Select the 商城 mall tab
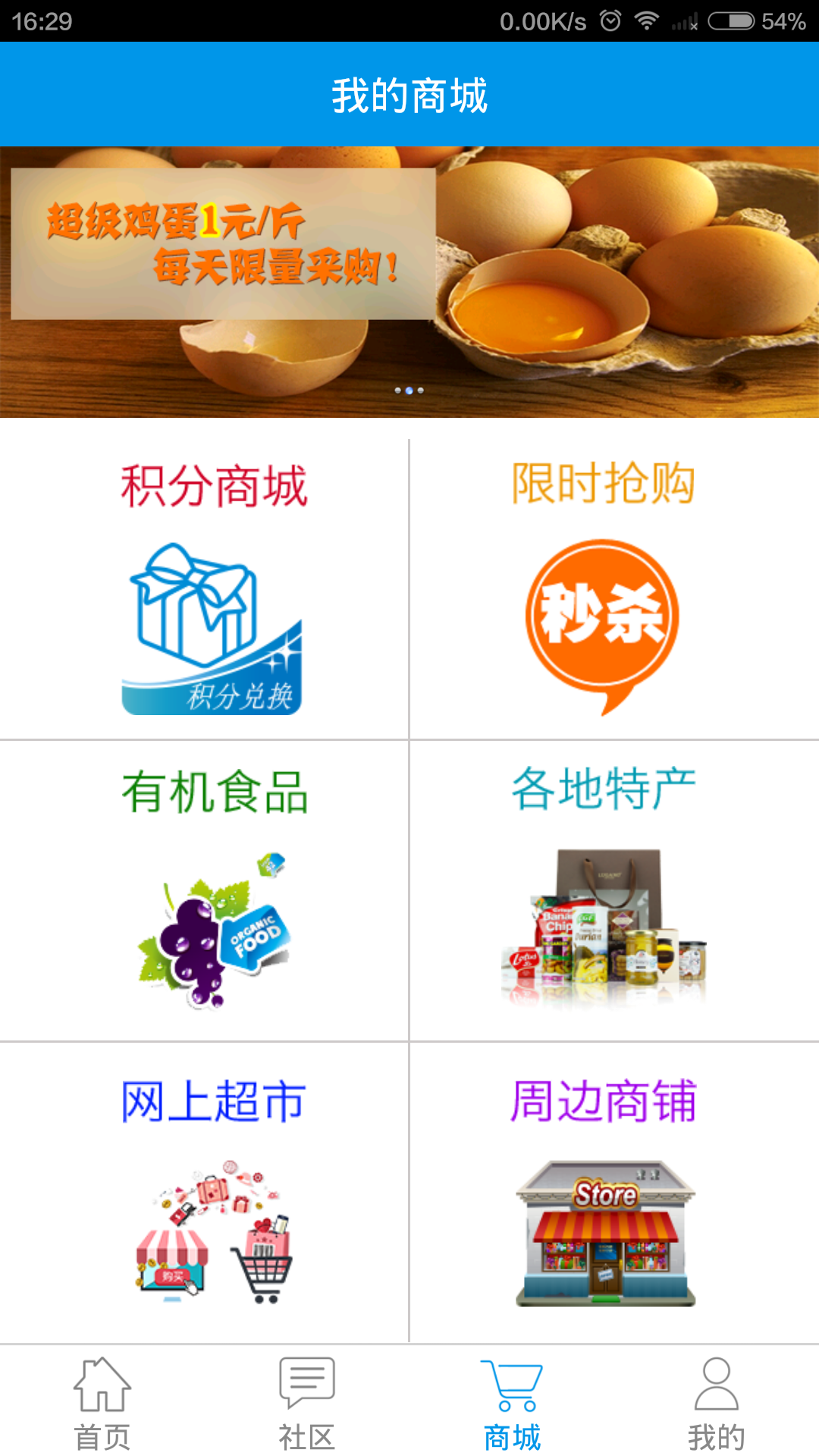Image resolution: width=819 pixels, height=1456 pixels. [512, 1403]
